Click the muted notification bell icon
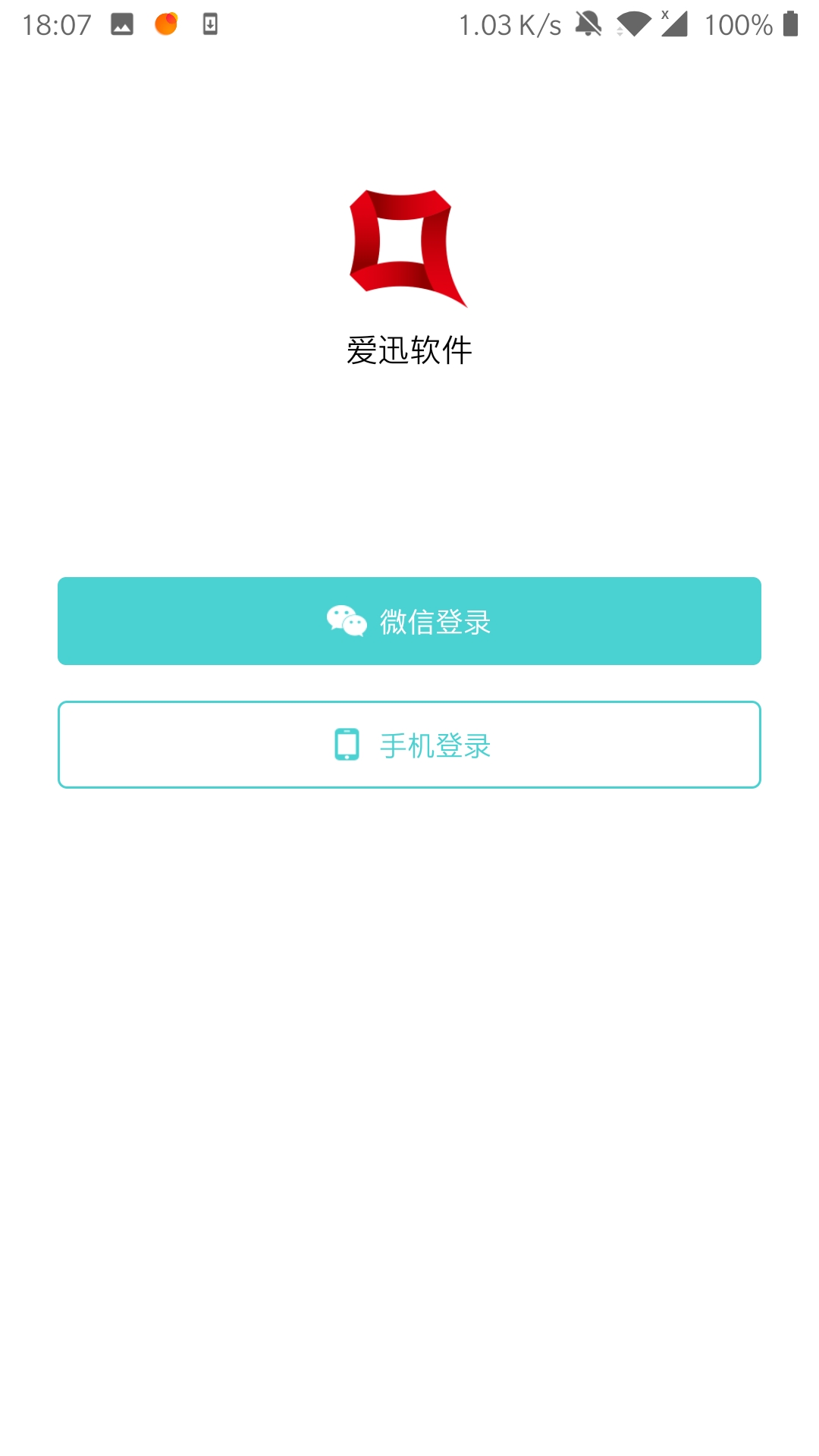Viewport: 819px width, 1456px height. tap(590, 23)
